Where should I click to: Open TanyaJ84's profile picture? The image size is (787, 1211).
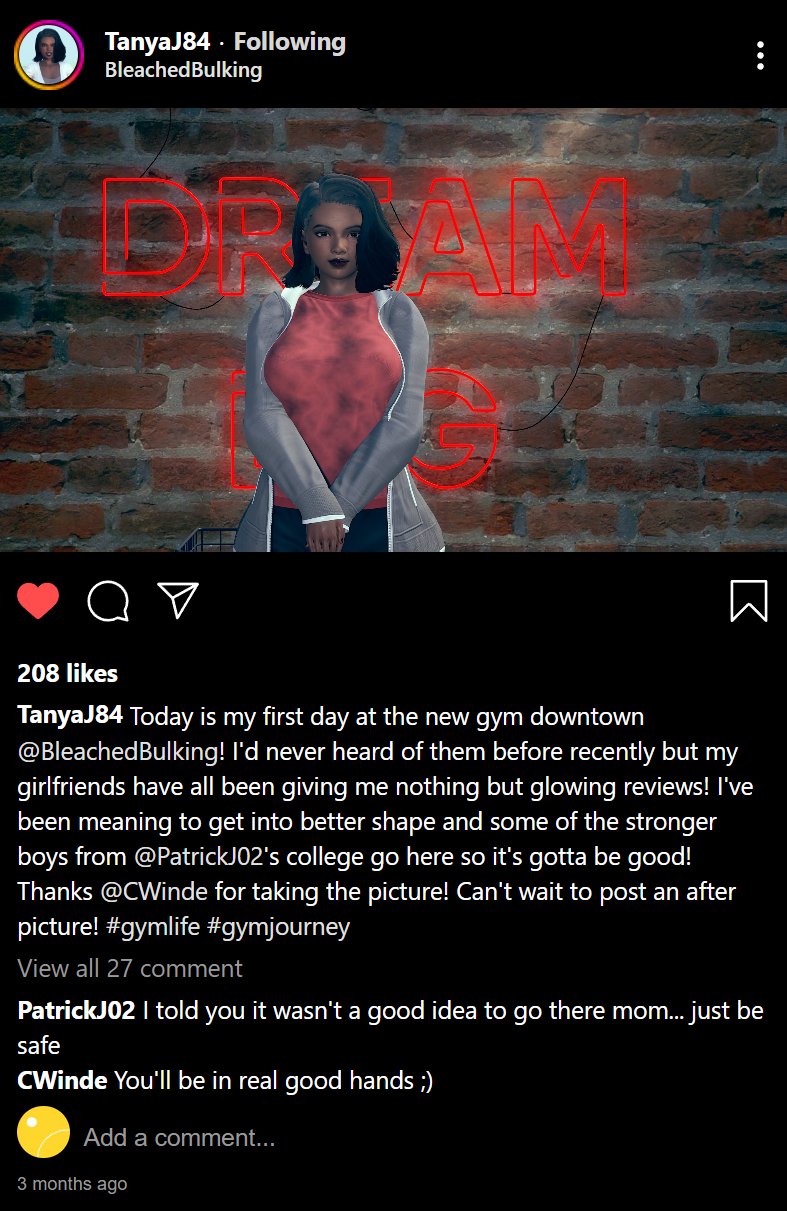tap(48, 55)
